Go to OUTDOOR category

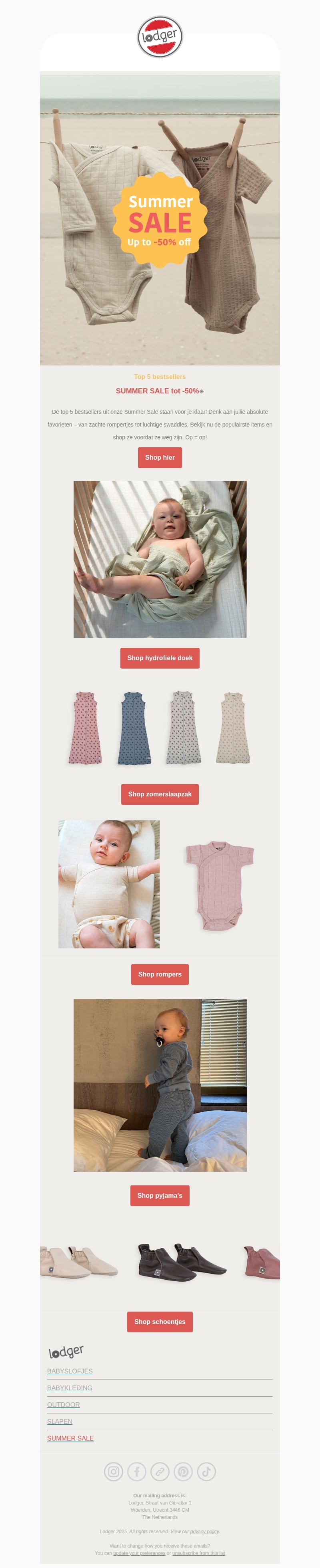63,1404
